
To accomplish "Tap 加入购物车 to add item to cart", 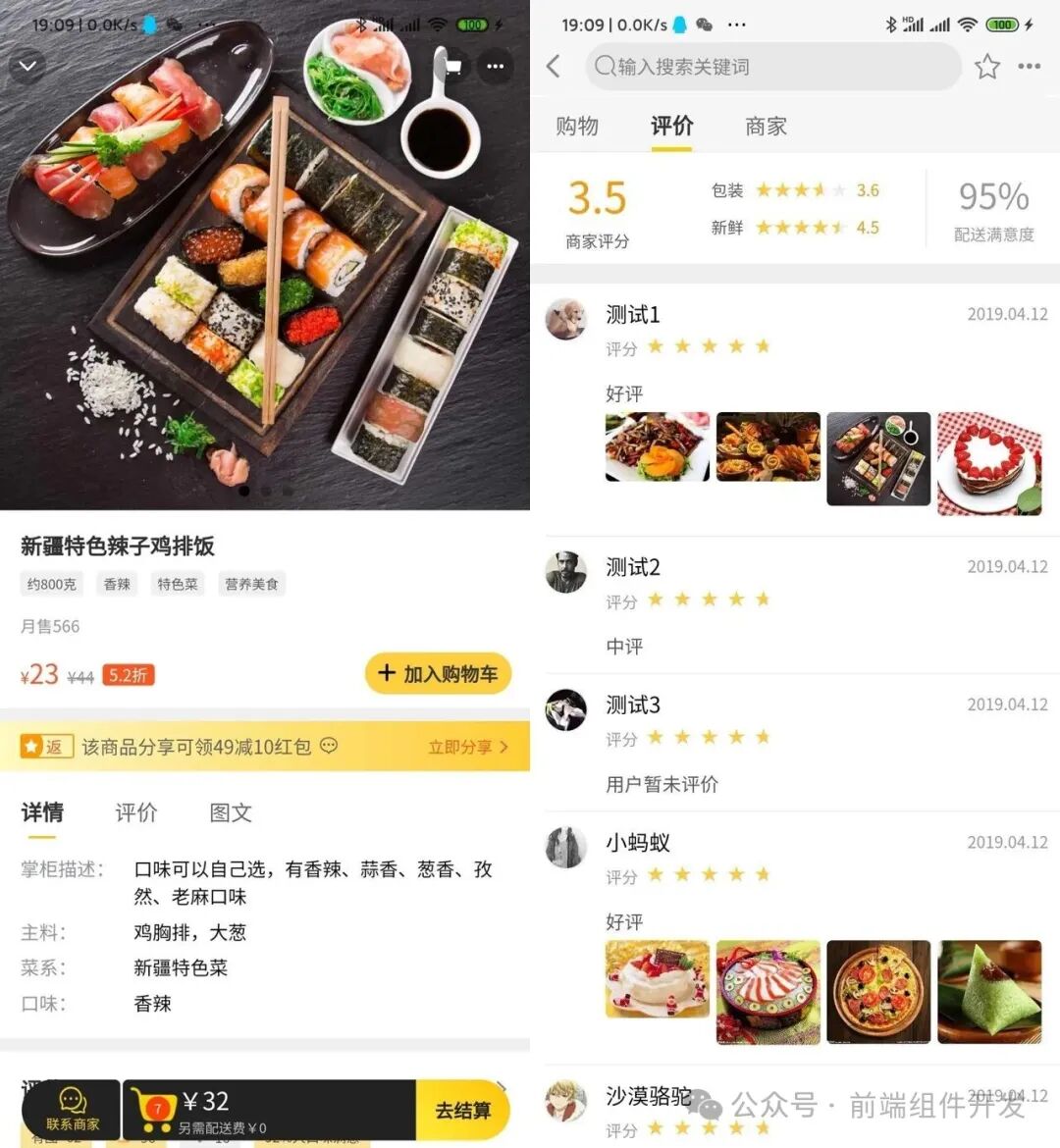I will [x=438, y=674].
